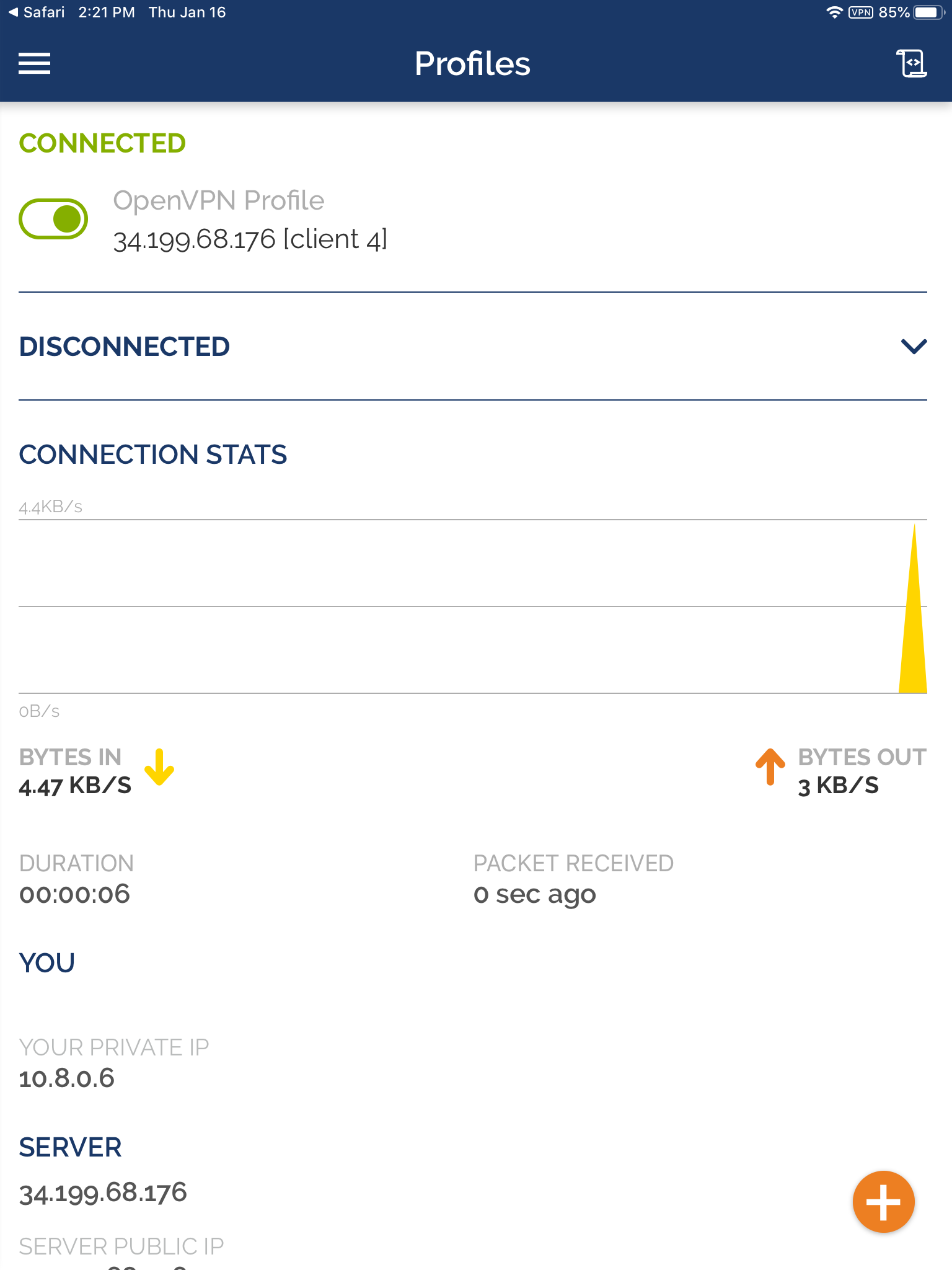This screenshot has width=952, height=1270.
Task: Toggle off the OpenVPN connection switch
Action: click(53, 219)
